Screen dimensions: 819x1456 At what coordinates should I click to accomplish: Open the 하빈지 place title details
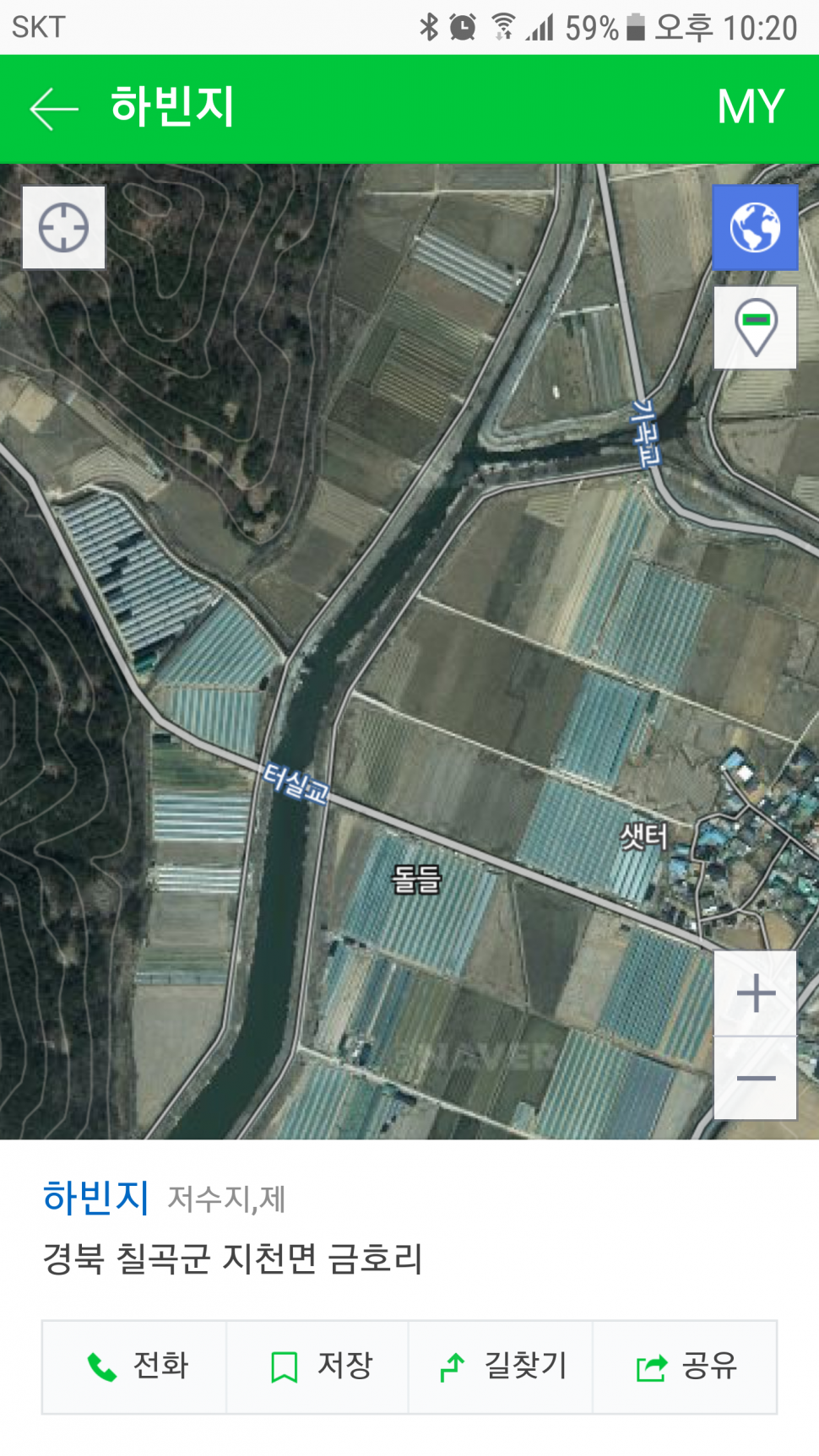click(95, 1198)
